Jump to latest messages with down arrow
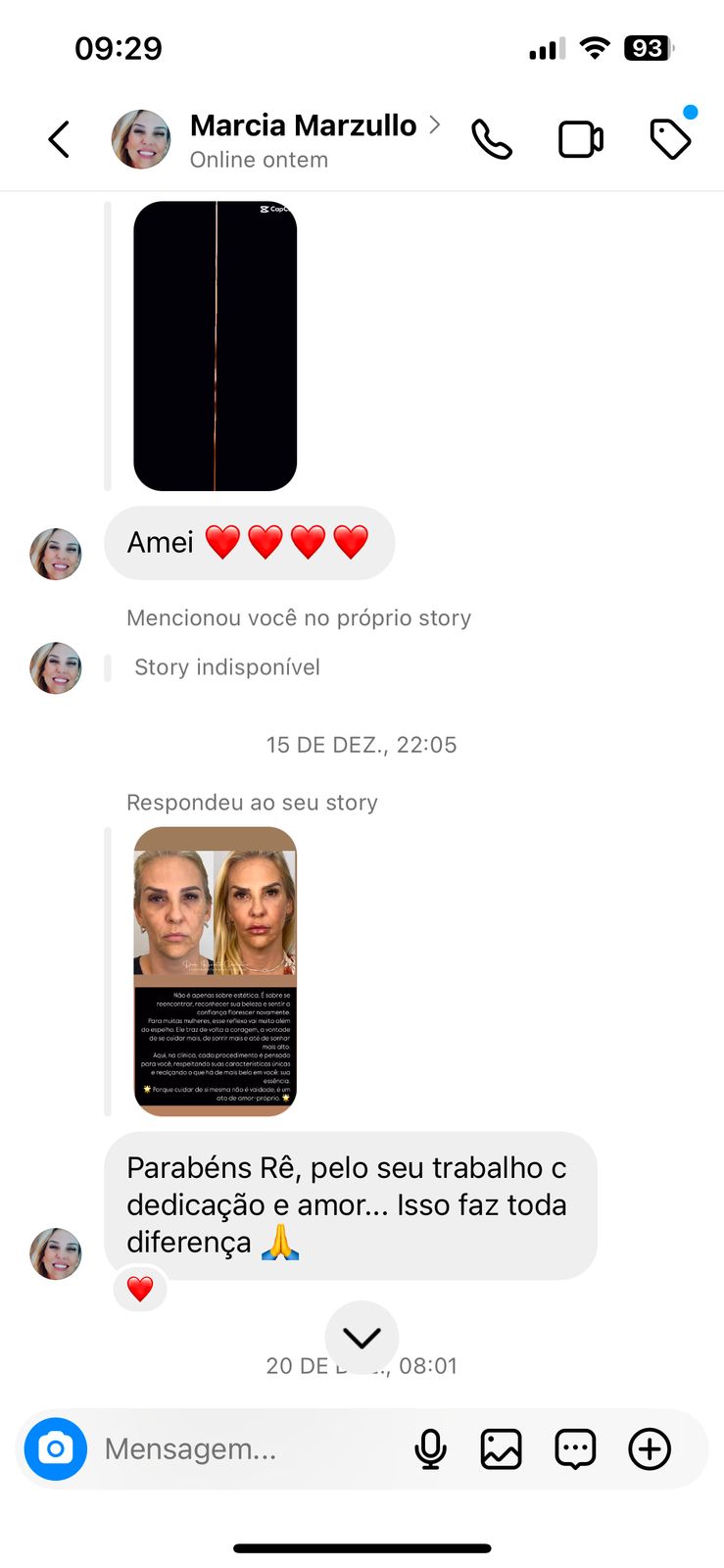724x1568 pixels. (x=362, y=1338)
